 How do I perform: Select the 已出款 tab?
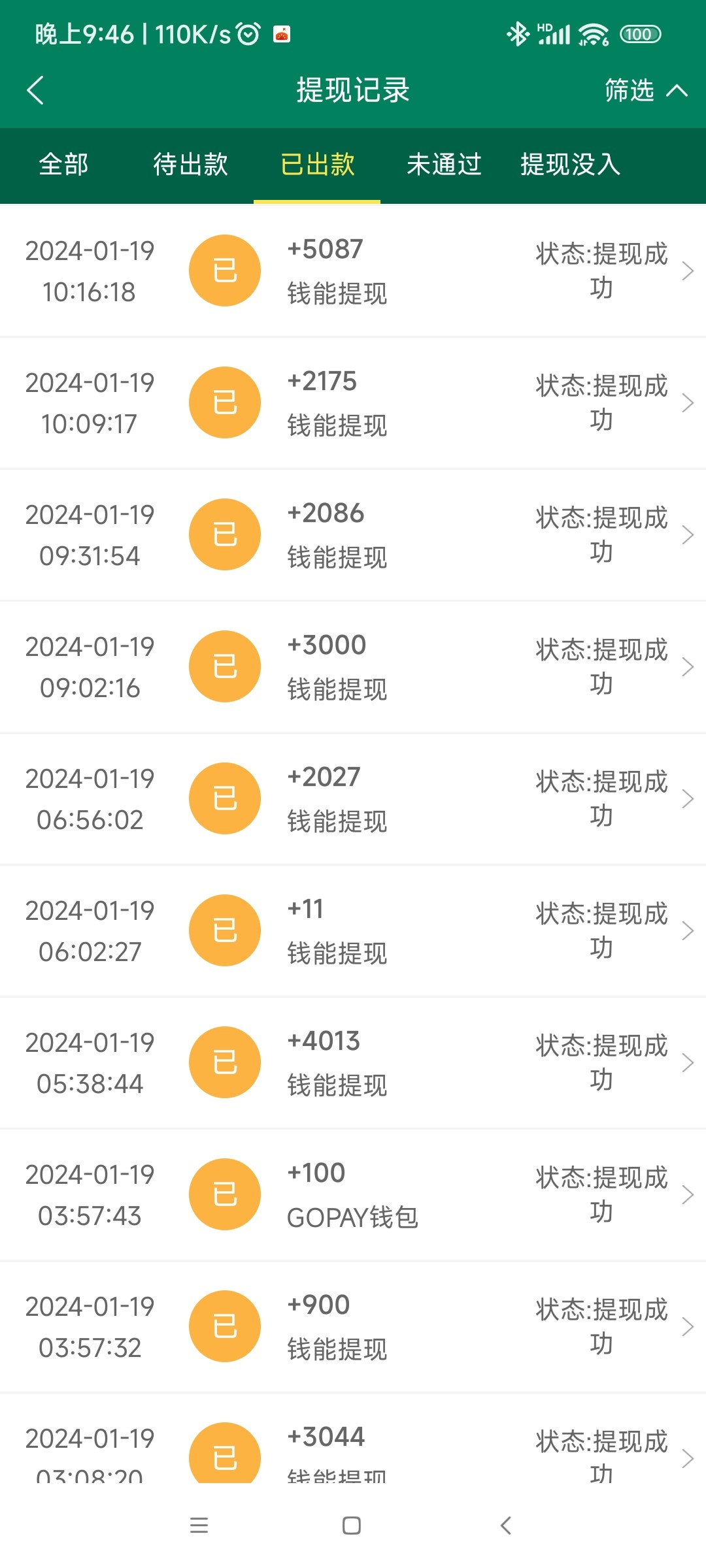click(317, 165)
